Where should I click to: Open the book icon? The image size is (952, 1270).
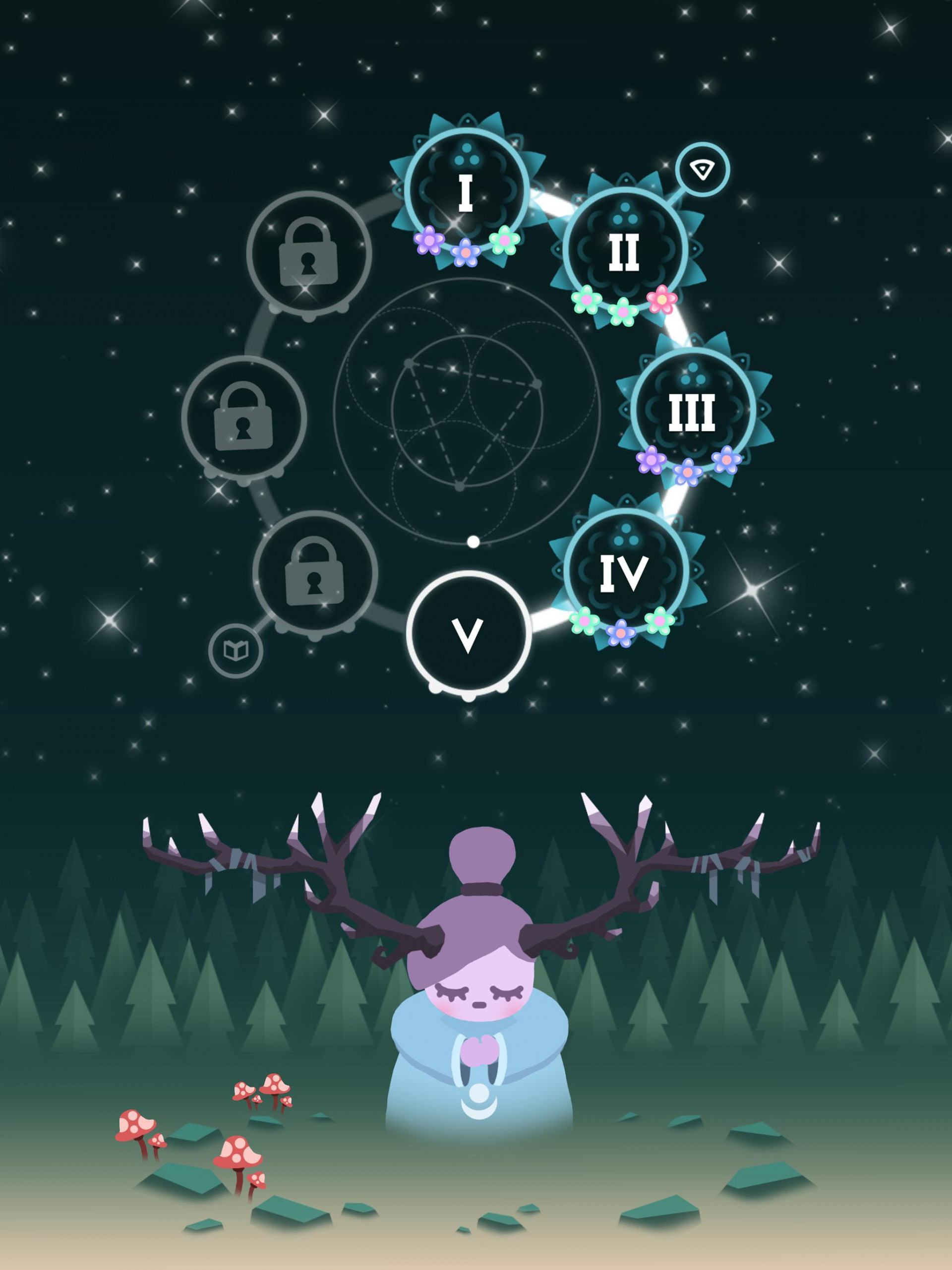coord(236,651)
